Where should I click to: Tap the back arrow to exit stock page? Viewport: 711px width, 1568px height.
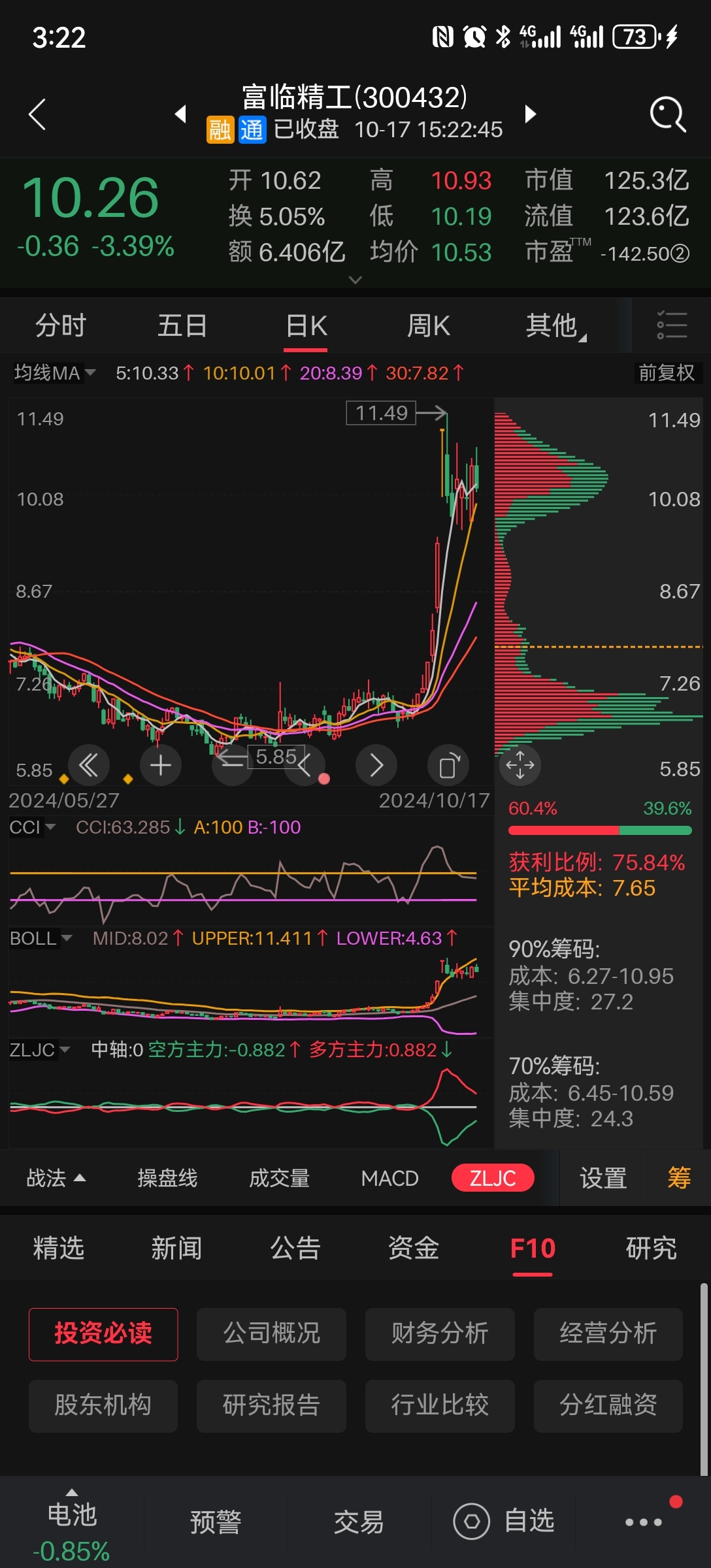(37, 114)
